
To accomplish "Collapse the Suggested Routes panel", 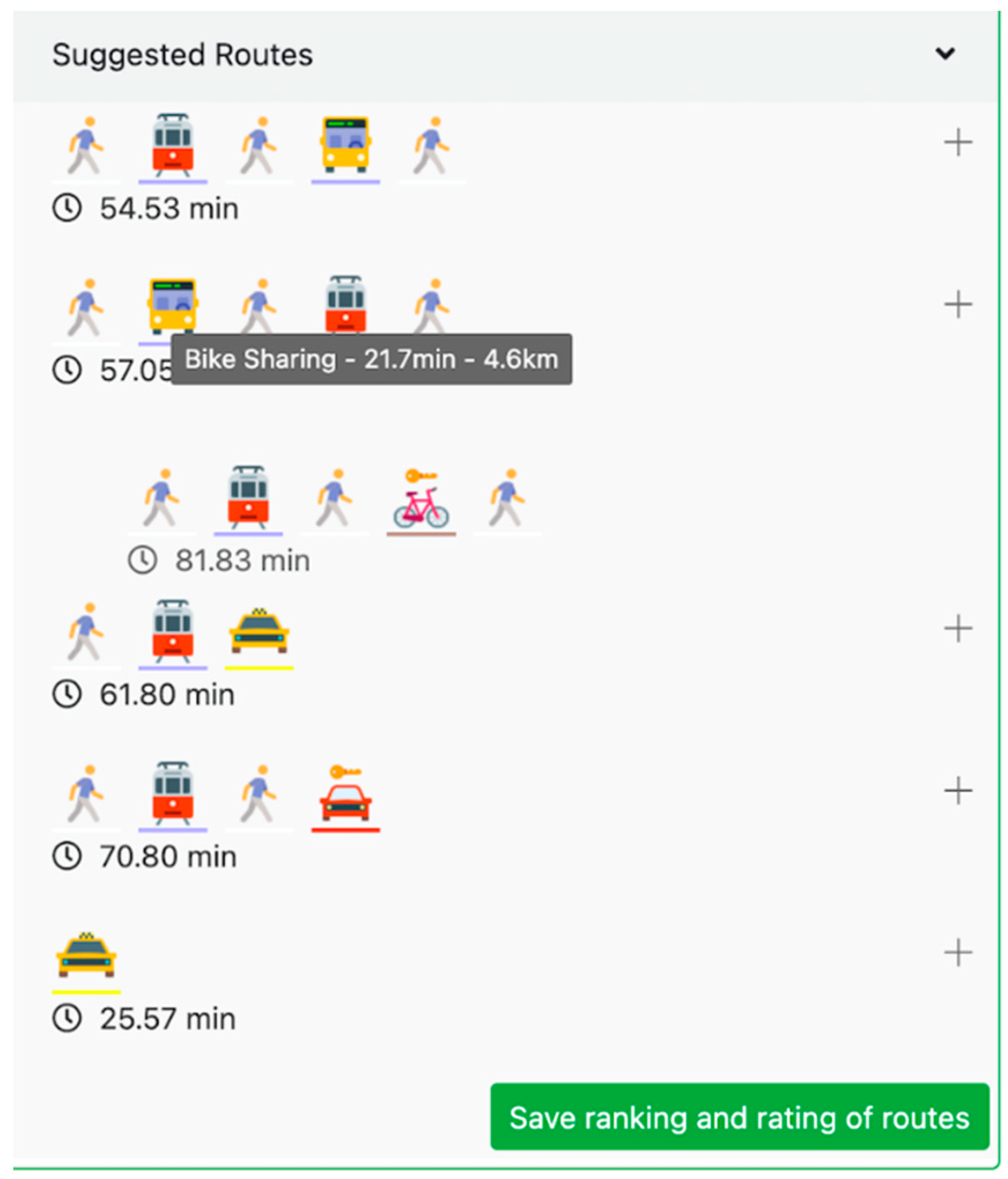I will [944, 54].
